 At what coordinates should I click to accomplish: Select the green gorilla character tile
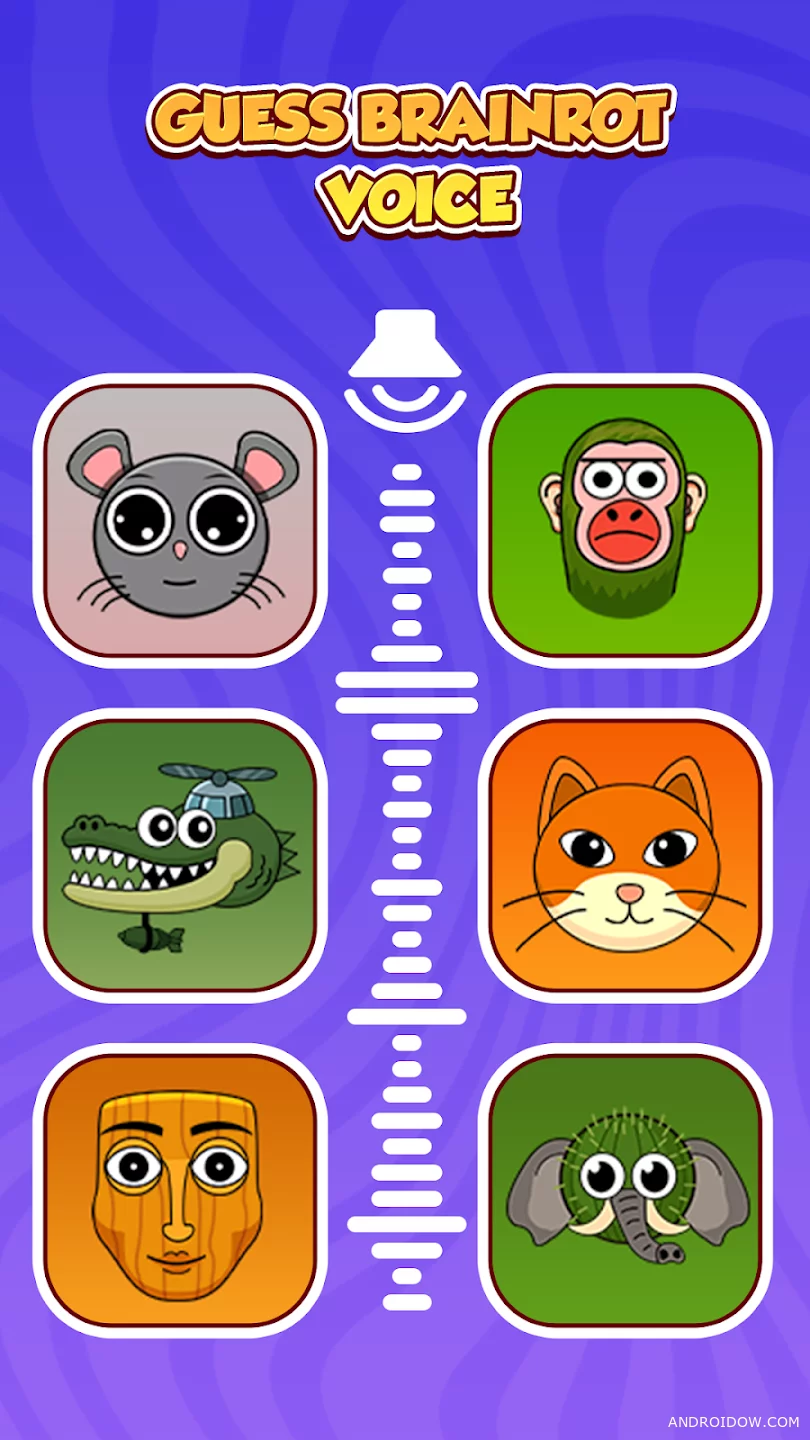coord(625,520)
